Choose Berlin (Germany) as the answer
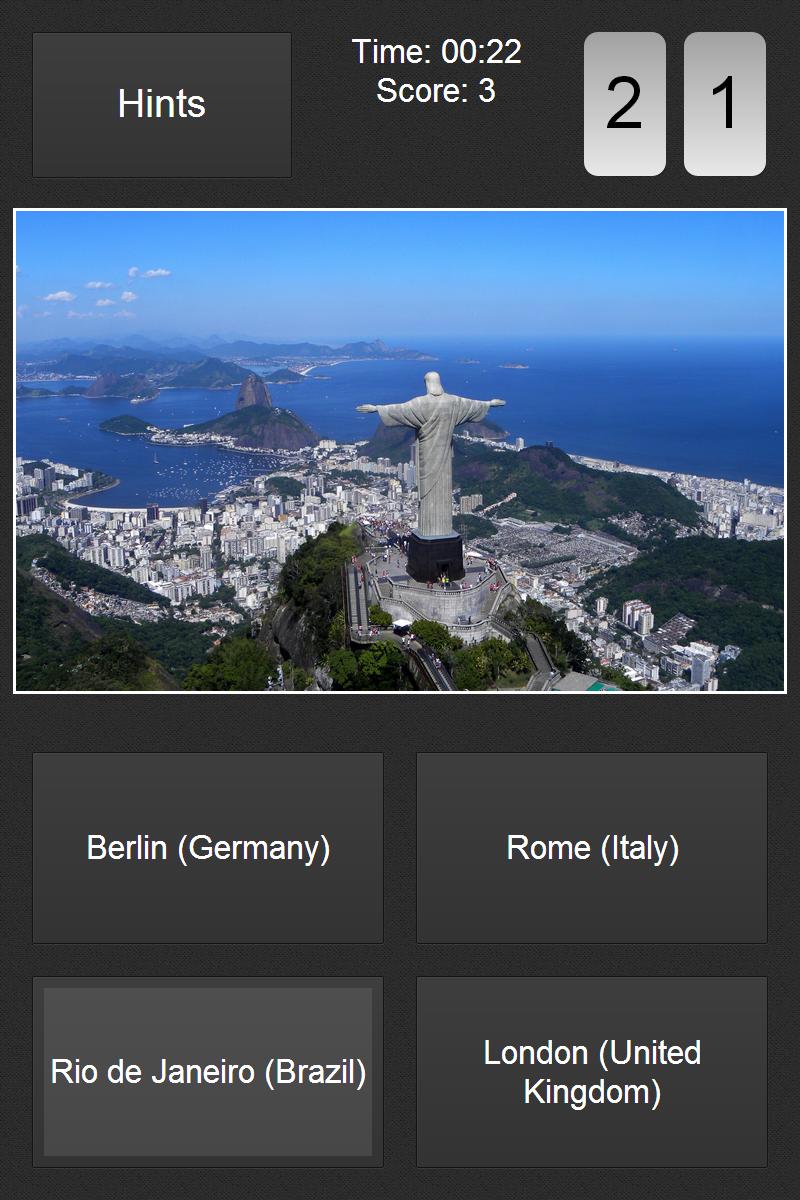The image size is (800, 1200). pyautogui.click(x=208, y=848)
